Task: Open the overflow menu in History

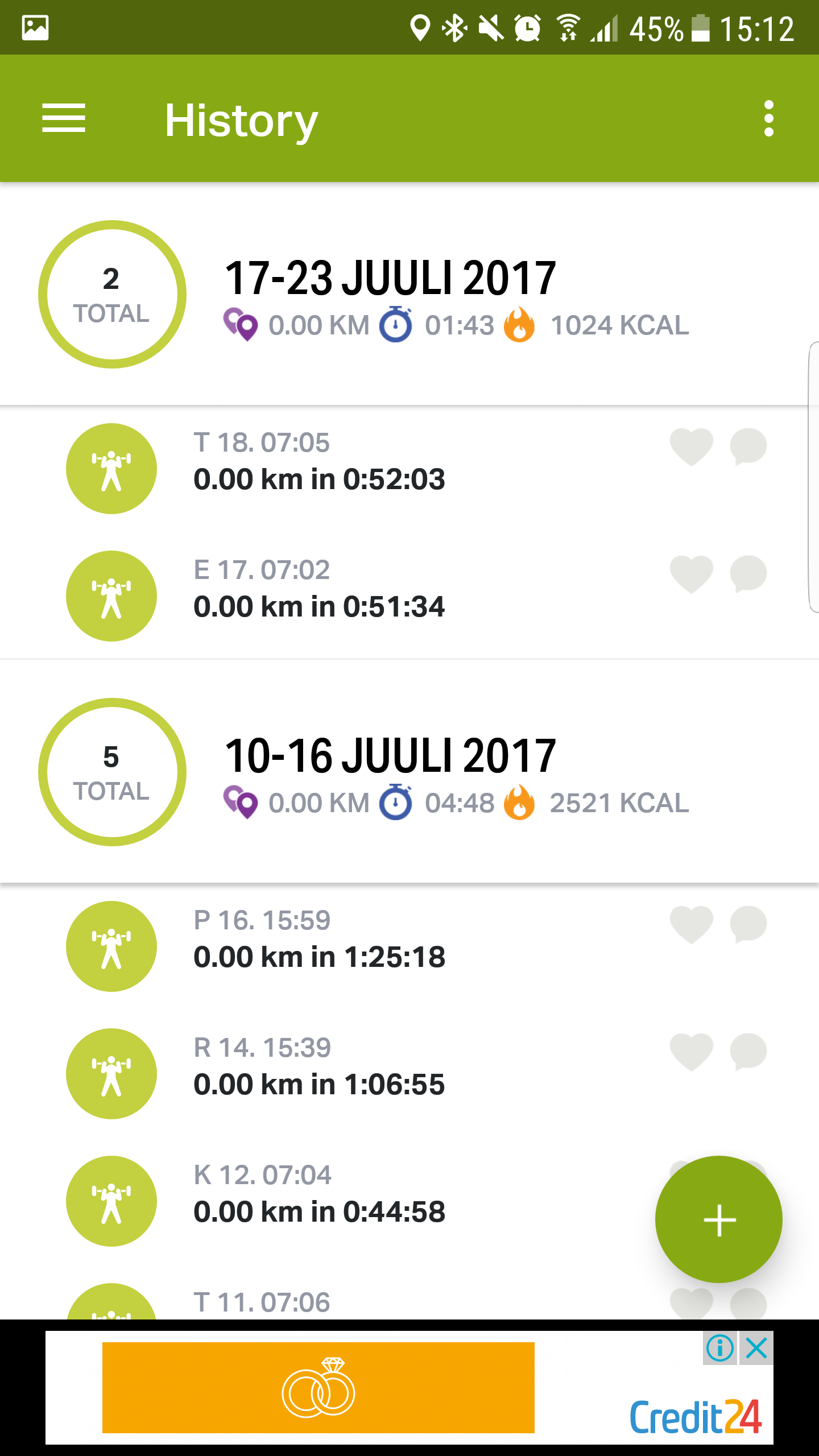Action: (768, 118)
